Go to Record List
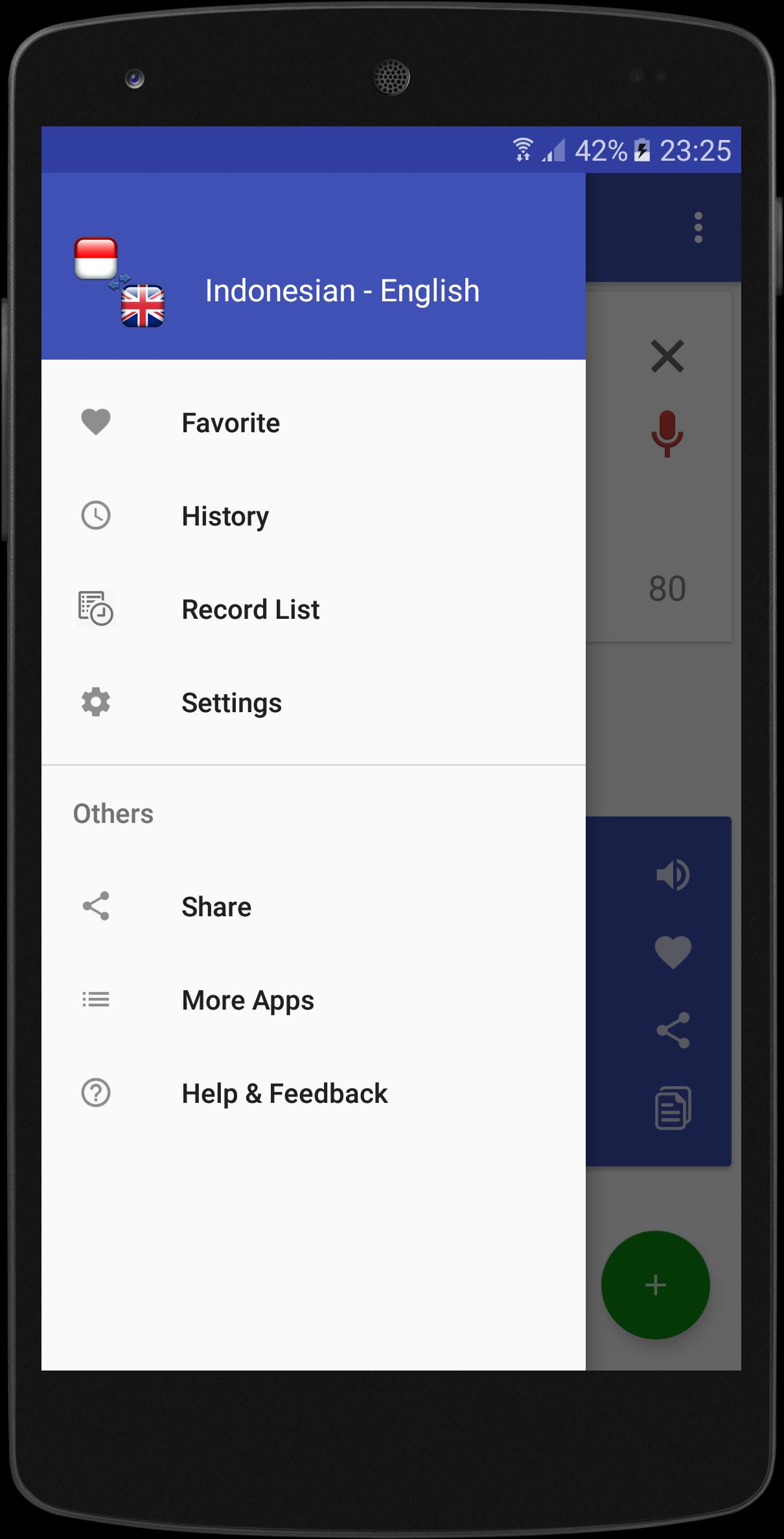Image resolution: width=784 pixels, height=1539 pixels. point(250,610)
